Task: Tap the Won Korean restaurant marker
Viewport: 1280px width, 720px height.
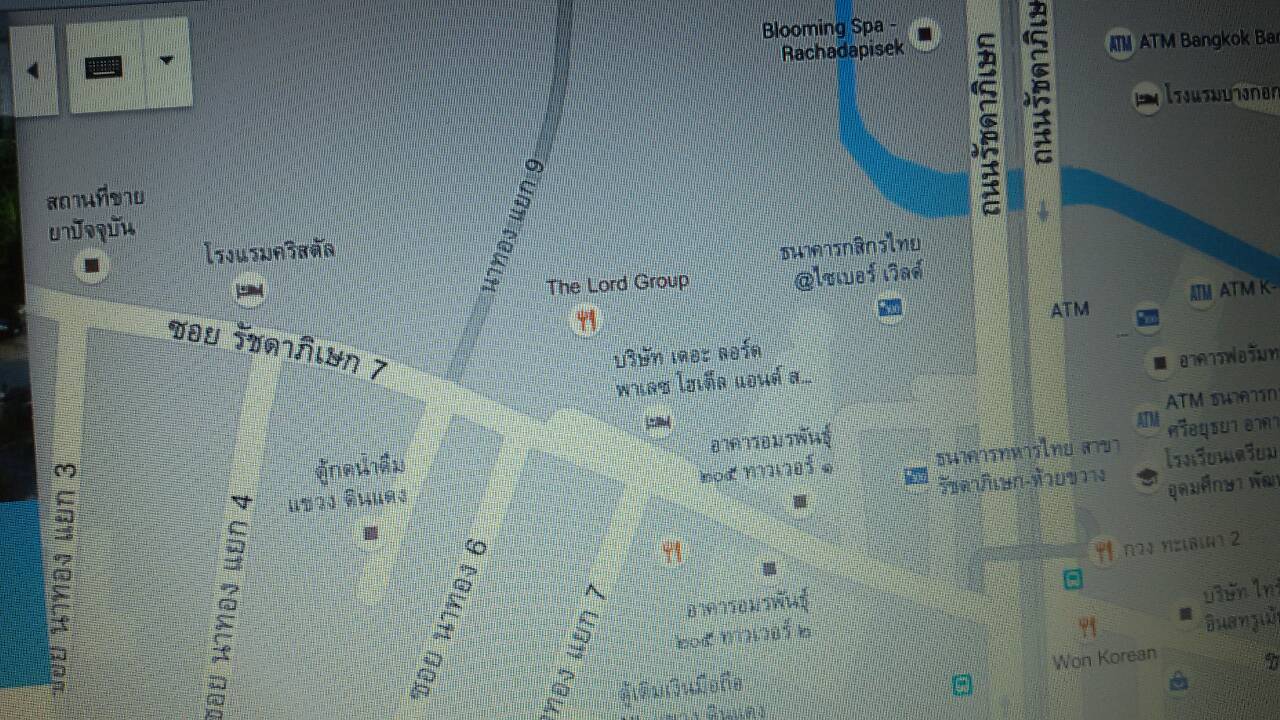Action: click(x=1089, y=628)
